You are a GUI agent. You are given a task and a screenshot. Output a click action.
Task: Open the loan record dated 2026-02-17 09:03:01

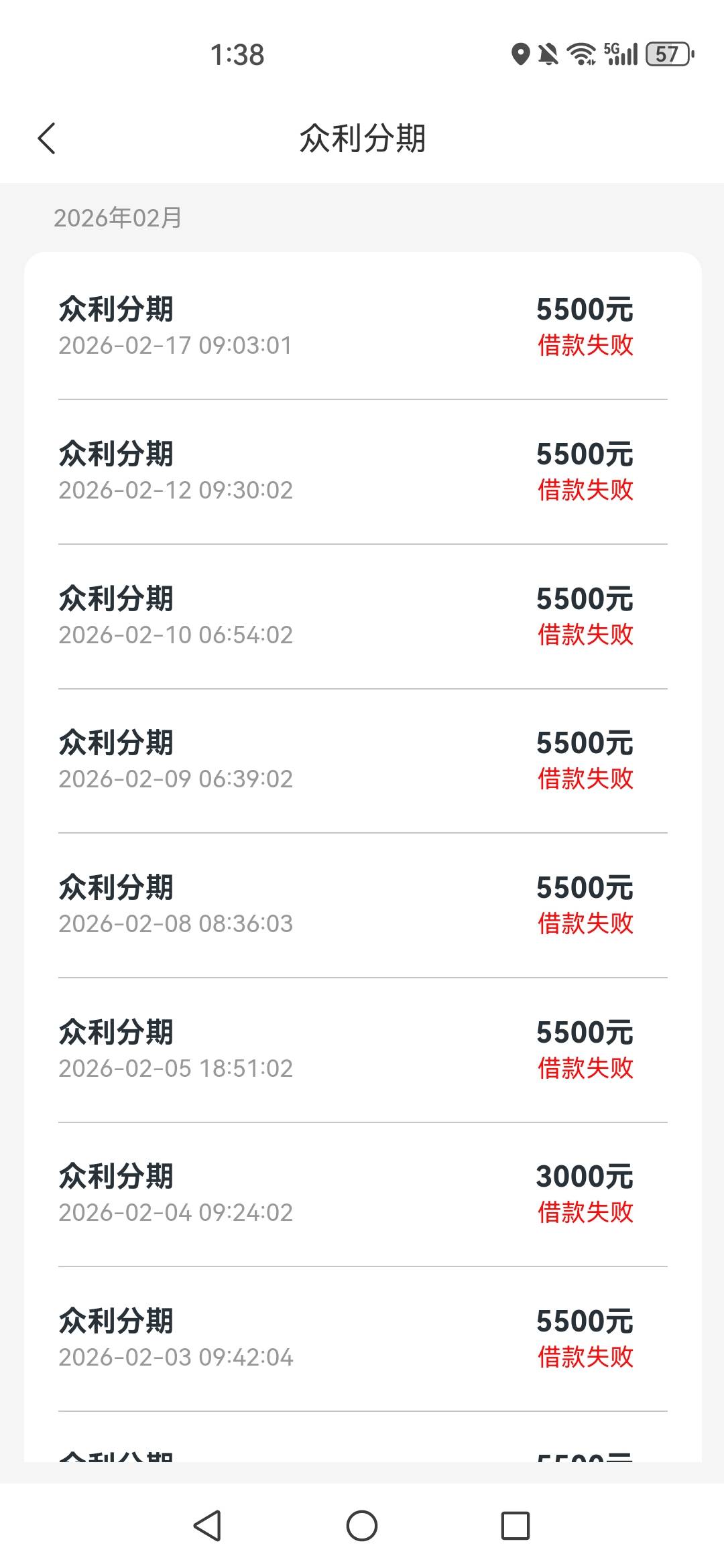(362, 327)
